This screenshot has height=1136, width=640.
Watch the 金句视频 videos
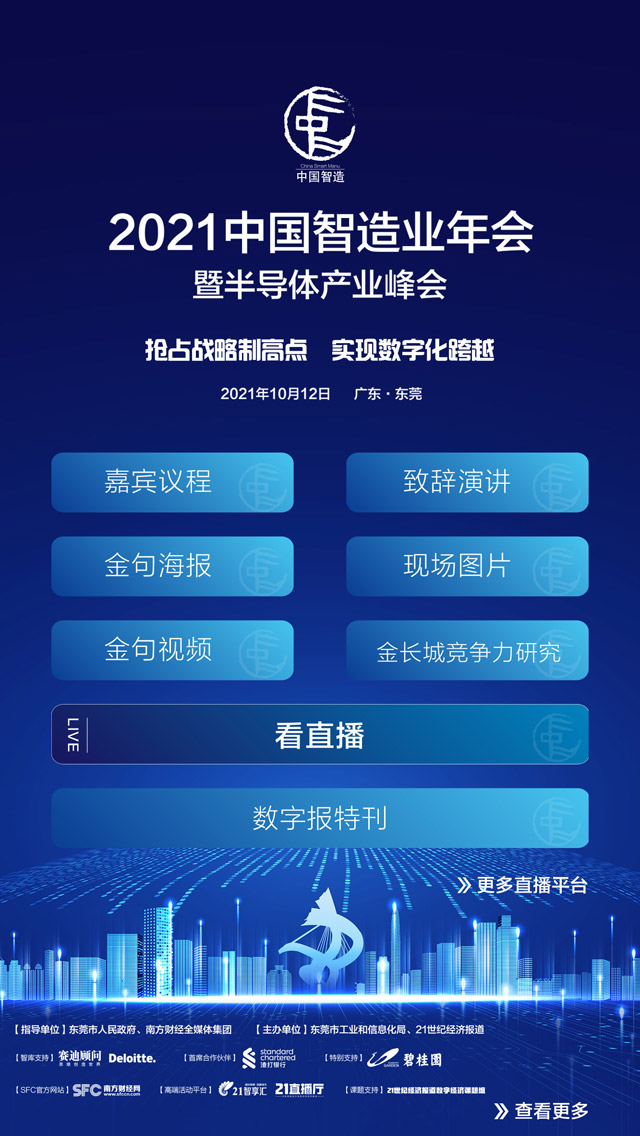tap(172, 650)
